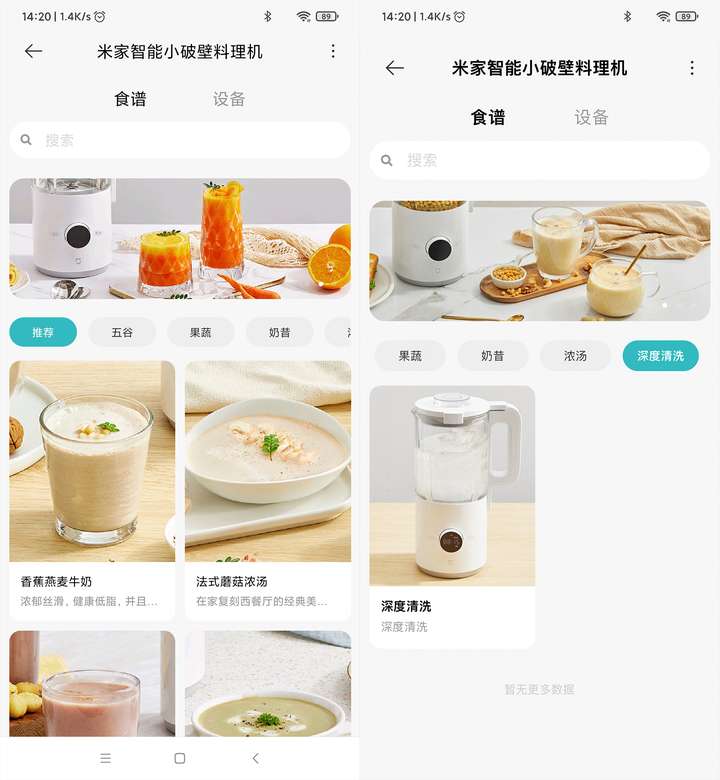Select the 深度清洗 category chip
This screenshot has width=720, height=780.
660,355
